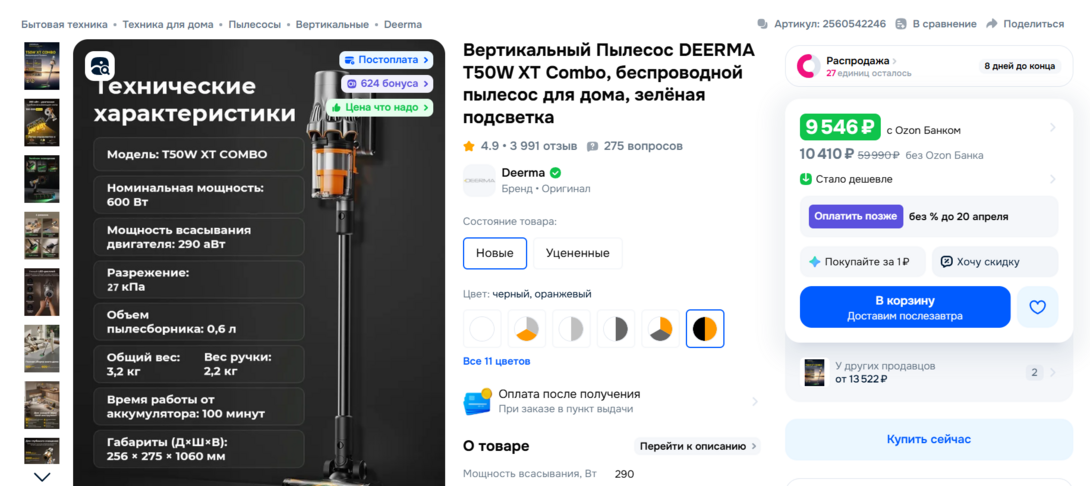View the 275 вопросов questions
The height and width of the screenshot is (486, 1090).
tap(642, 146)
